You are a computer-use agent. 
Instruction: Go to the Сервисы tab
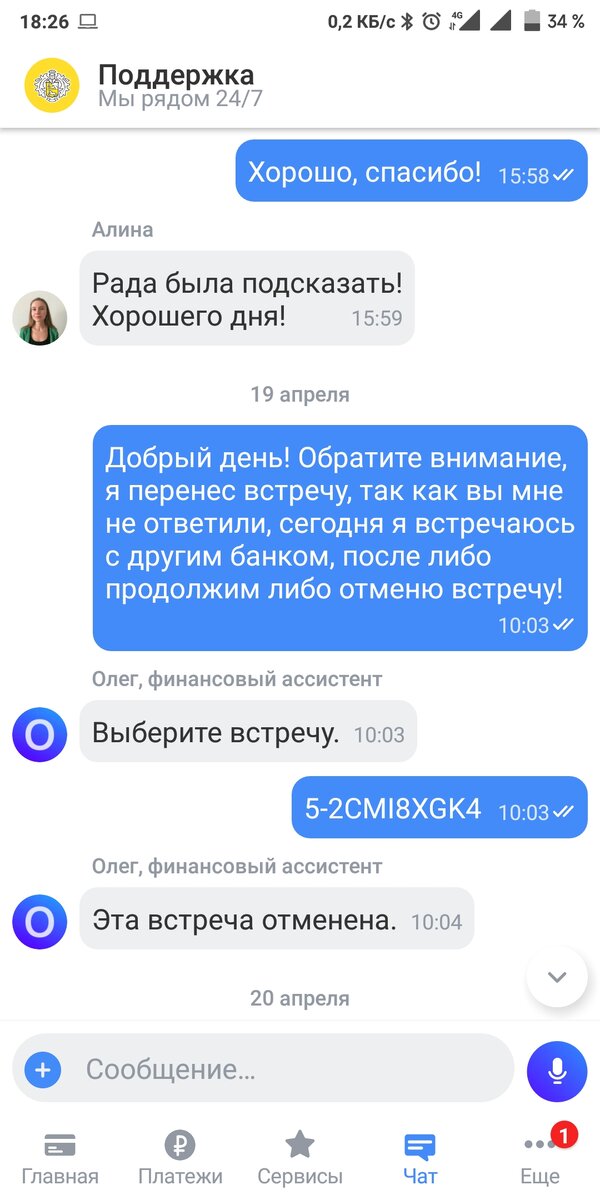point(300,1157)
